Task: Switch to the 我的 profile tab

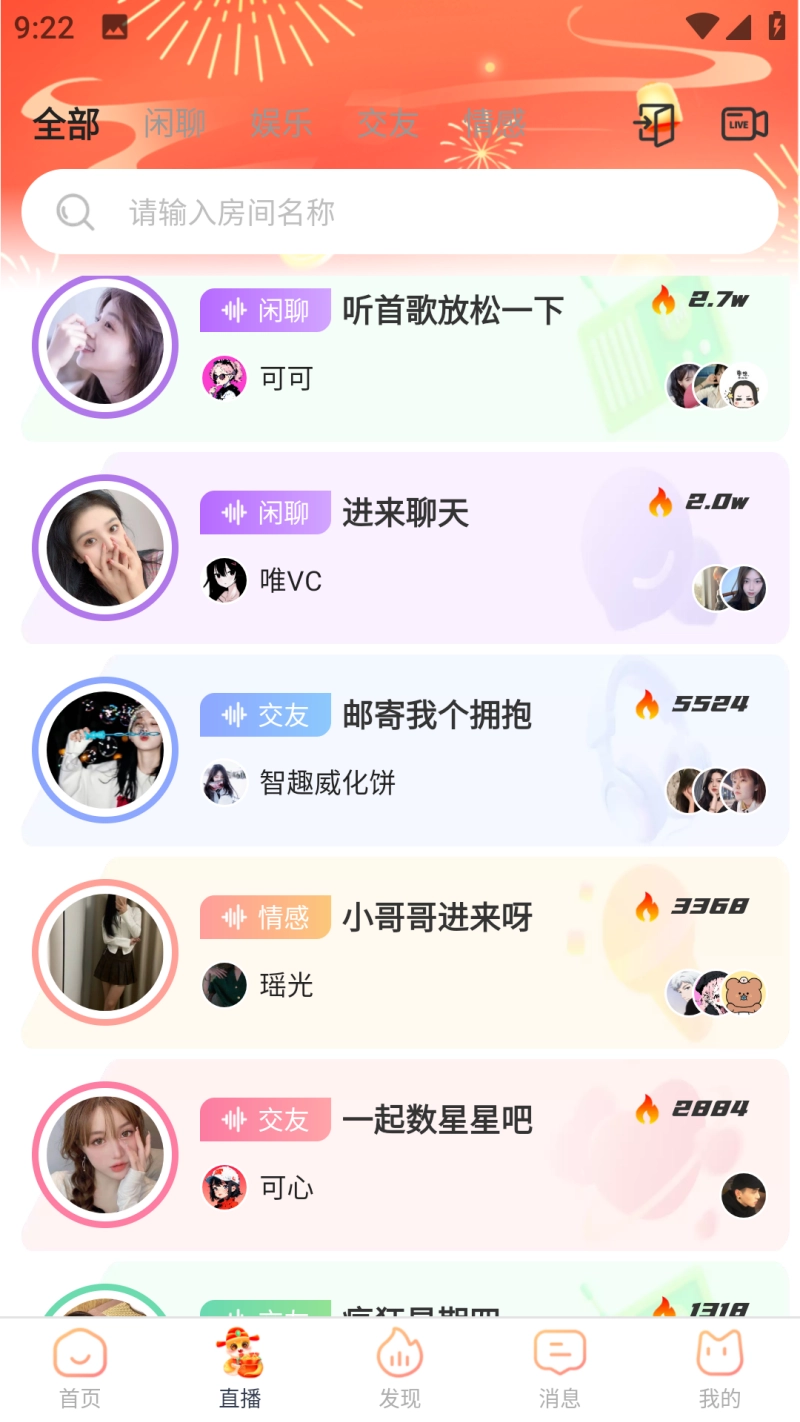Action: 719,1370
